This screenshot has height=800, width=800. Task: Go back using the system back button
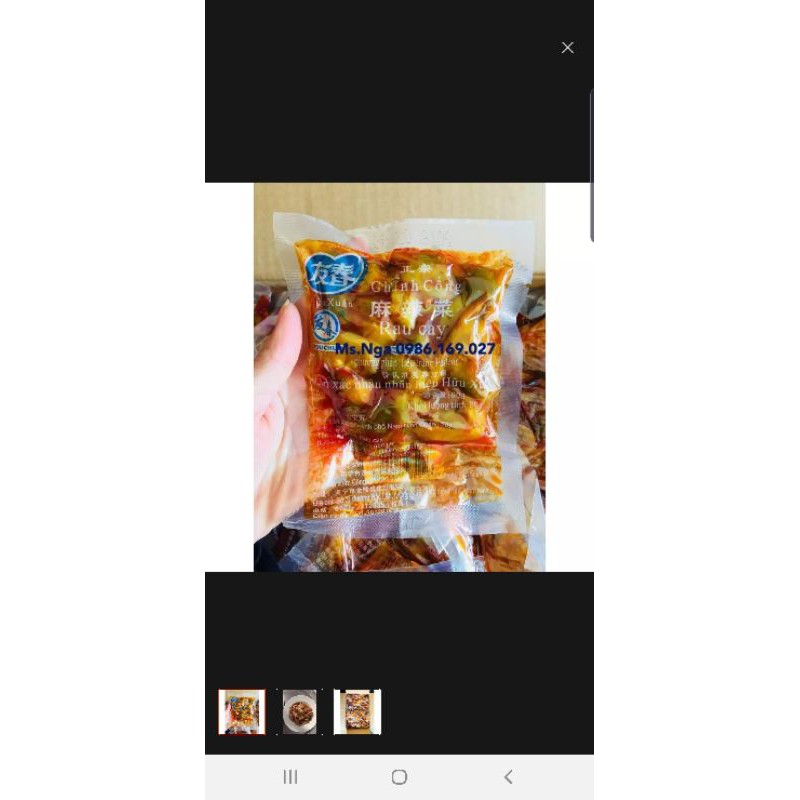(508, 777)
